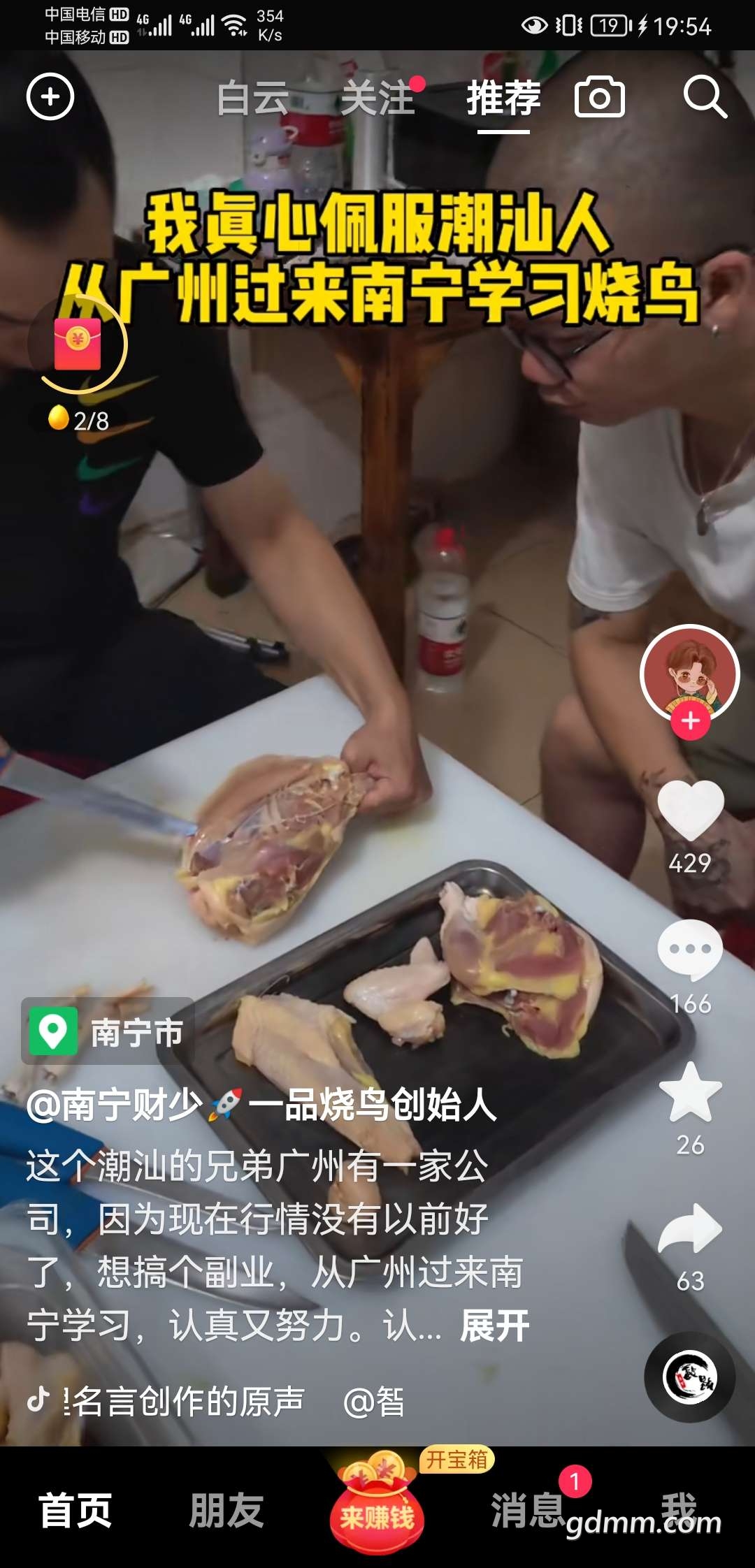755x1568 pixels.
Task: Open the creator's avatar profile
Action: click(x=690, y=672)
